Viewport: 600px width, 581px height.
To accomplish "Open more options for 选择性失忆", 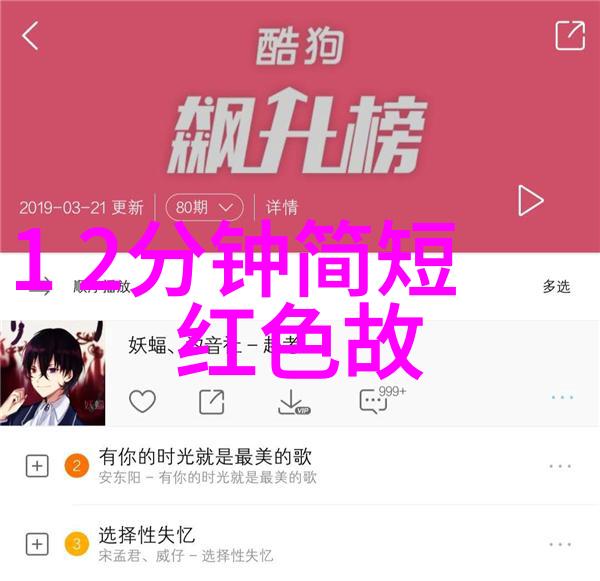I will click(x=560, y=545).
